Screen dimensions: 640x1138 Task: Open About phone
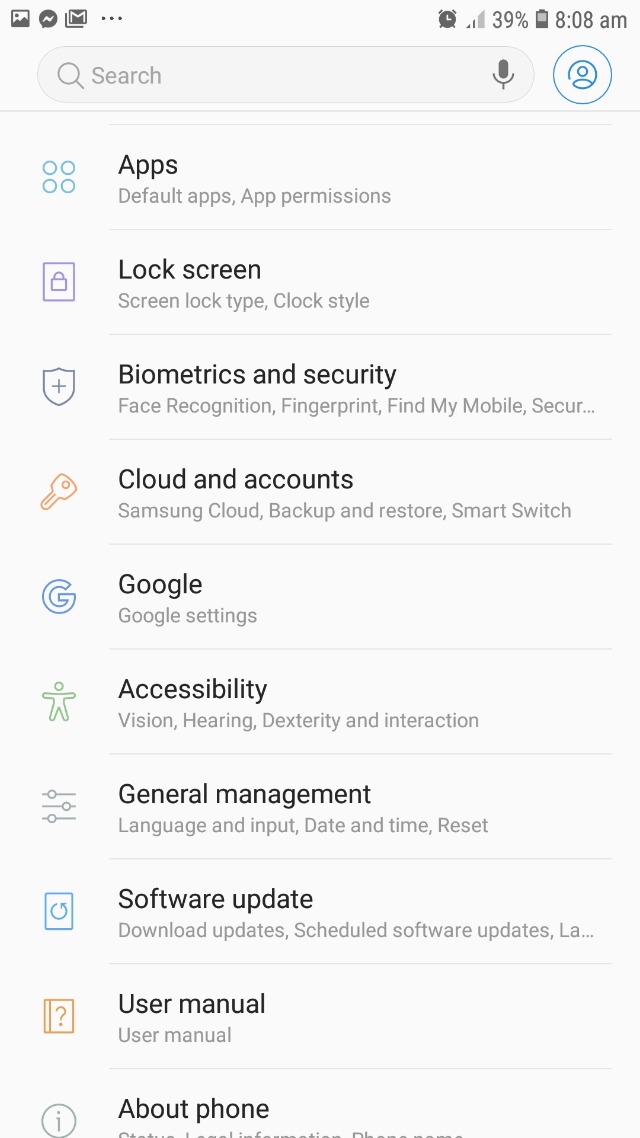point(320,1112)
